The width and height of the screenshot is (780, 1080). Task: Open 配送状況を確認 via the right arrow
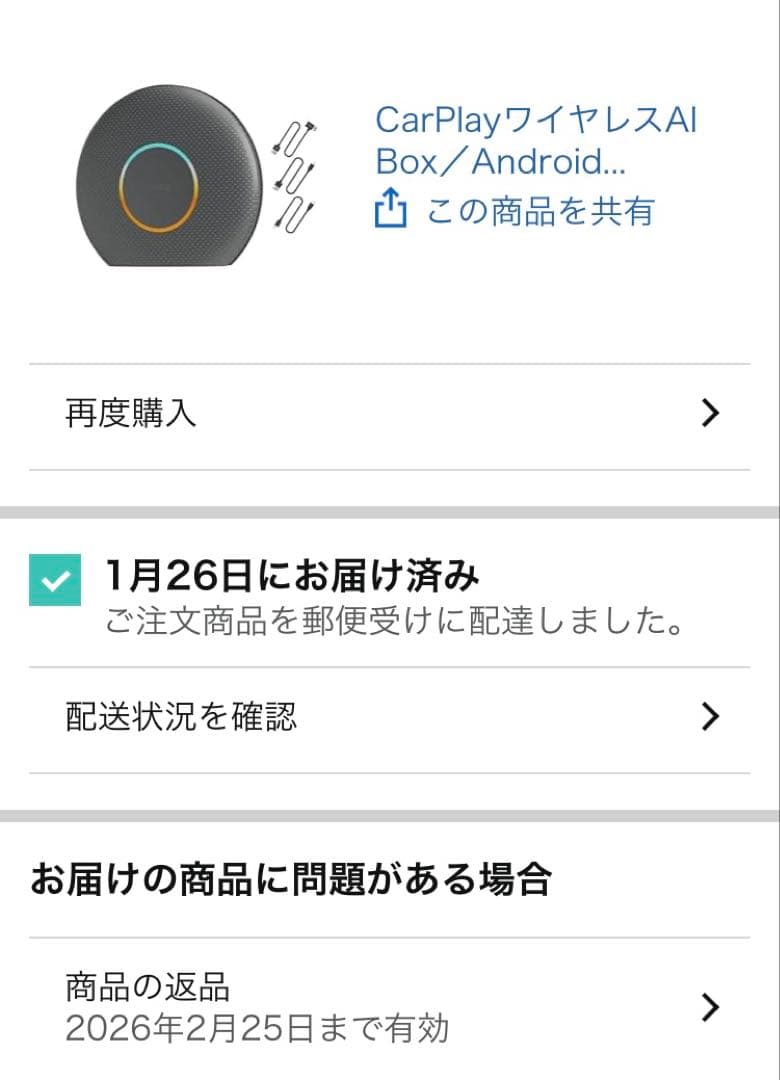pyautogui.click(x=710, y=717)
